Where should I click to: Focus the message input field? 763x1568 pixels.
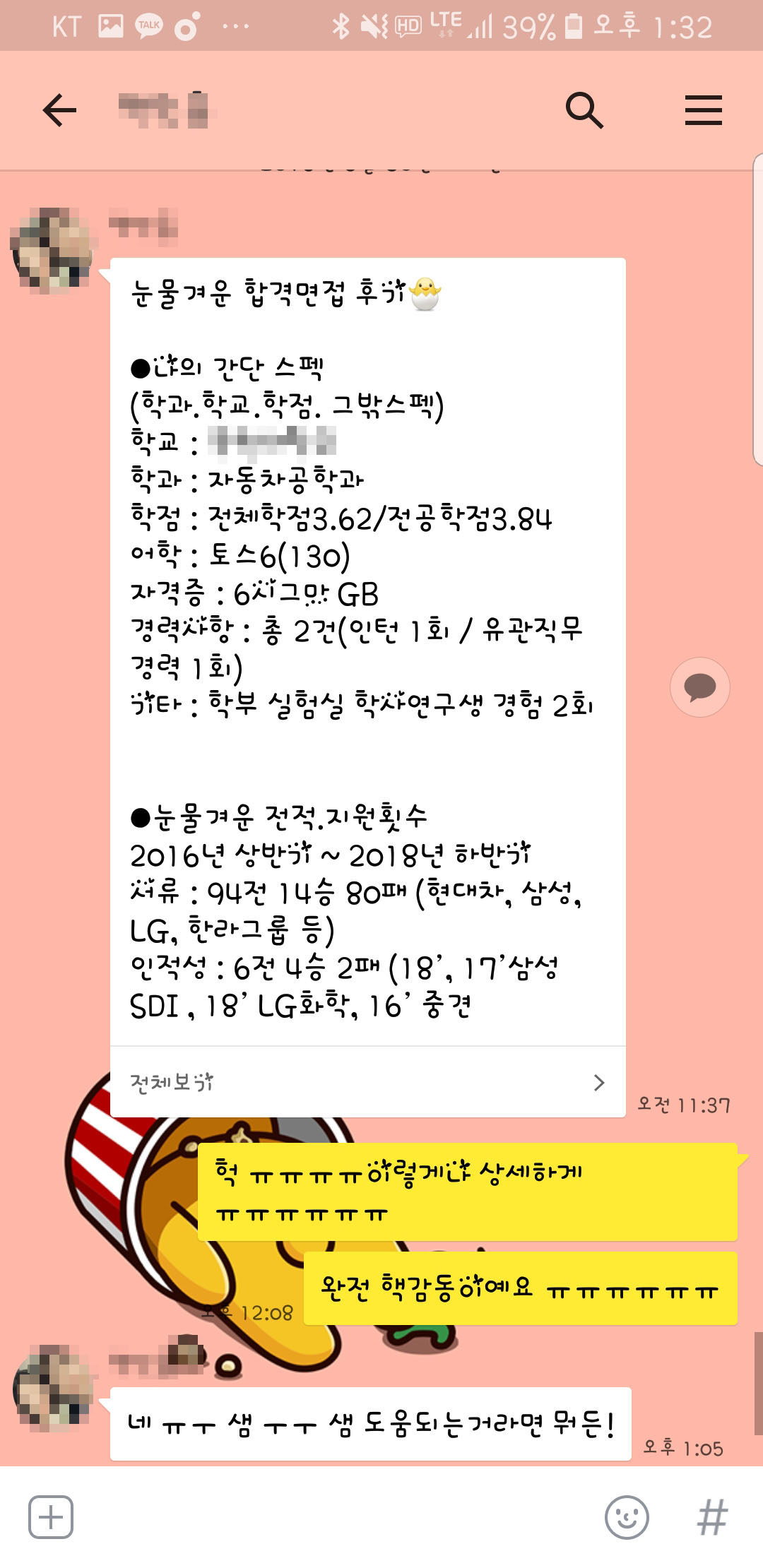pyautogui.click(x=332, y=1516)
